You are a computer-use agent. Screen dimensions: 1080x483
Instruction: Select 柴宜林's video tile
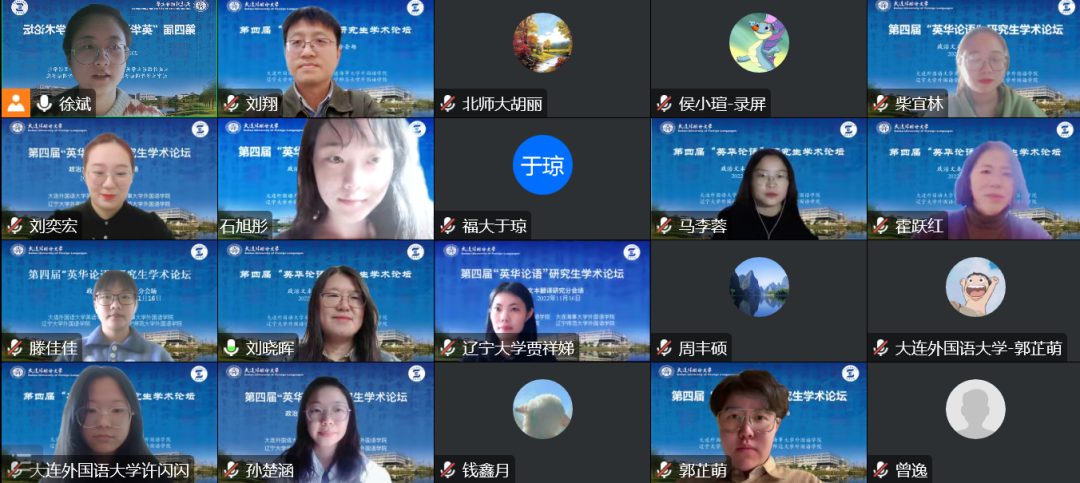tap(974, 58)
